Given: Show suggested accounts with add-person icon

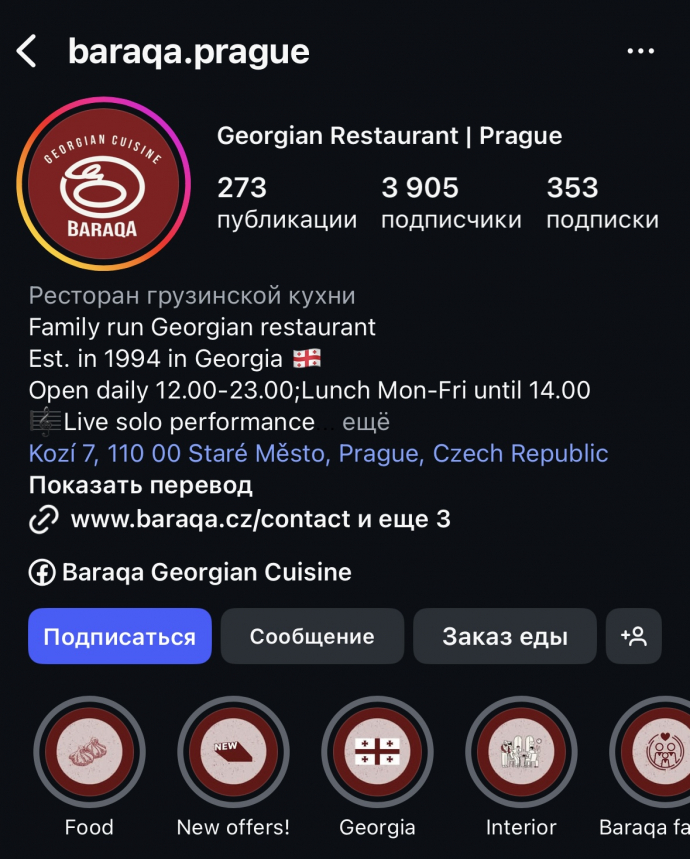Looking at the screenshot, I should [x=634, y=636].
